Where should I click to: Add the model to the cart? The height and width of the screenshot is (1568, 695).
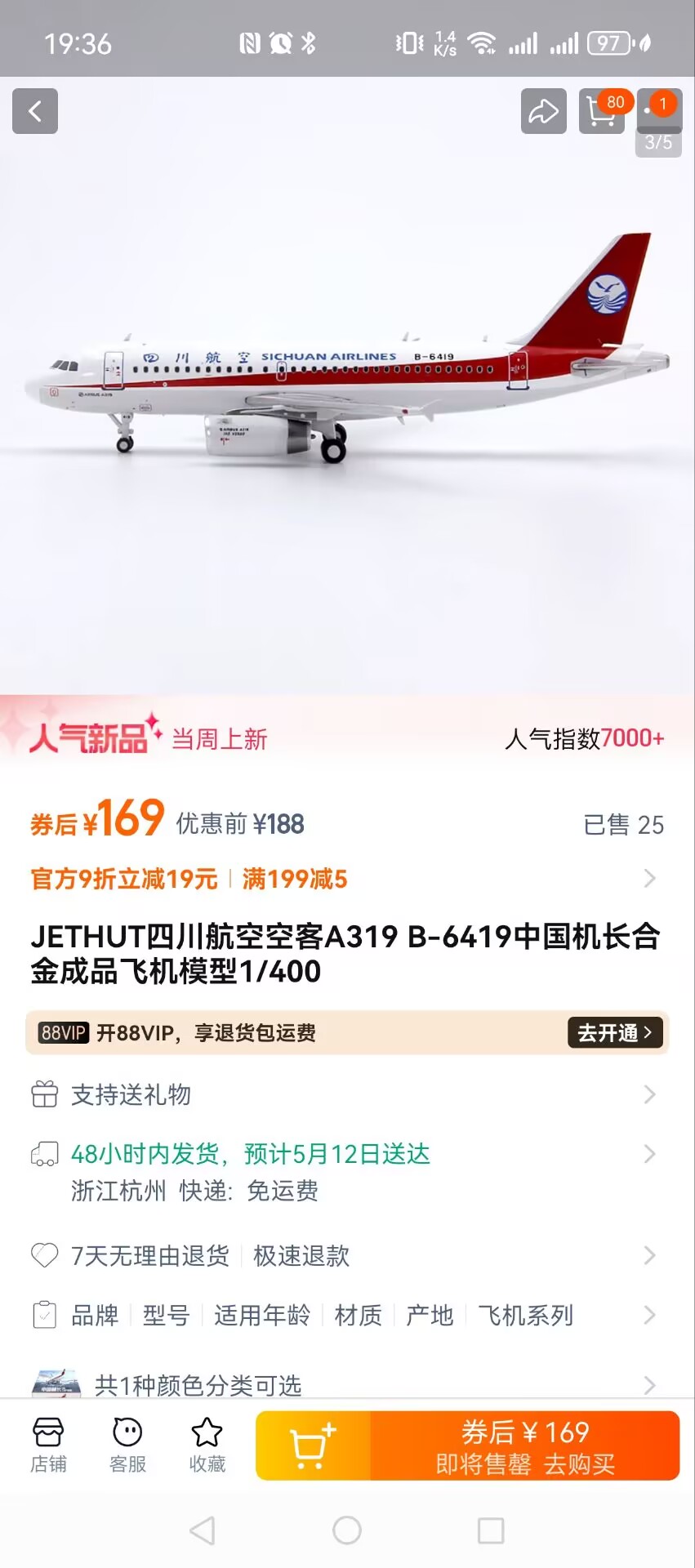point(313,1446)
